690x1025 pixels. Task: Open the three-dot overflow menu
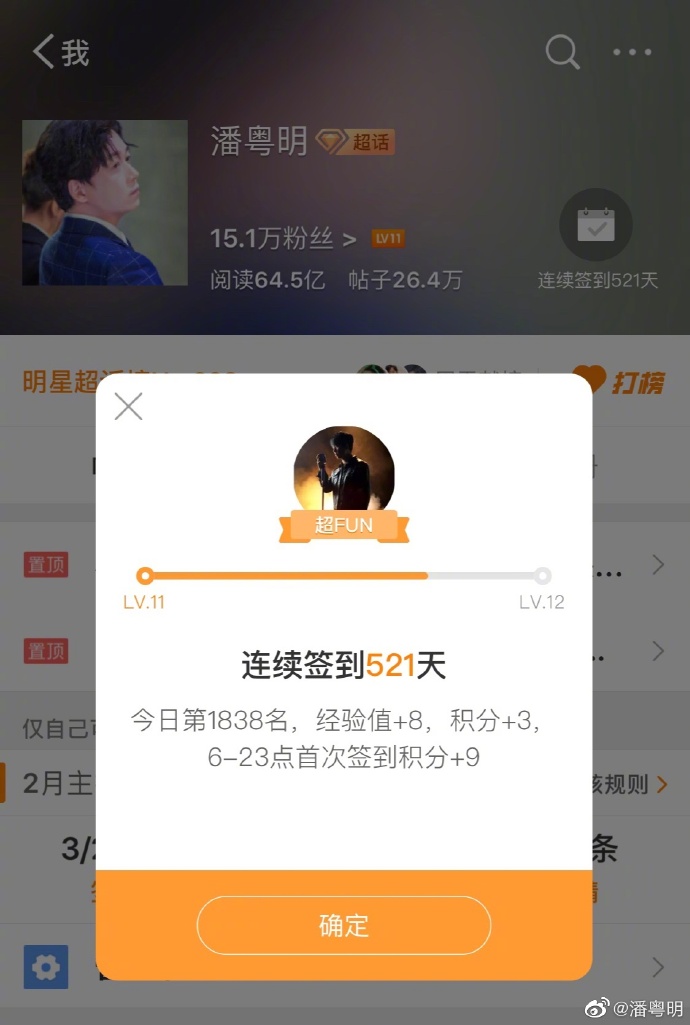(632, 52)
